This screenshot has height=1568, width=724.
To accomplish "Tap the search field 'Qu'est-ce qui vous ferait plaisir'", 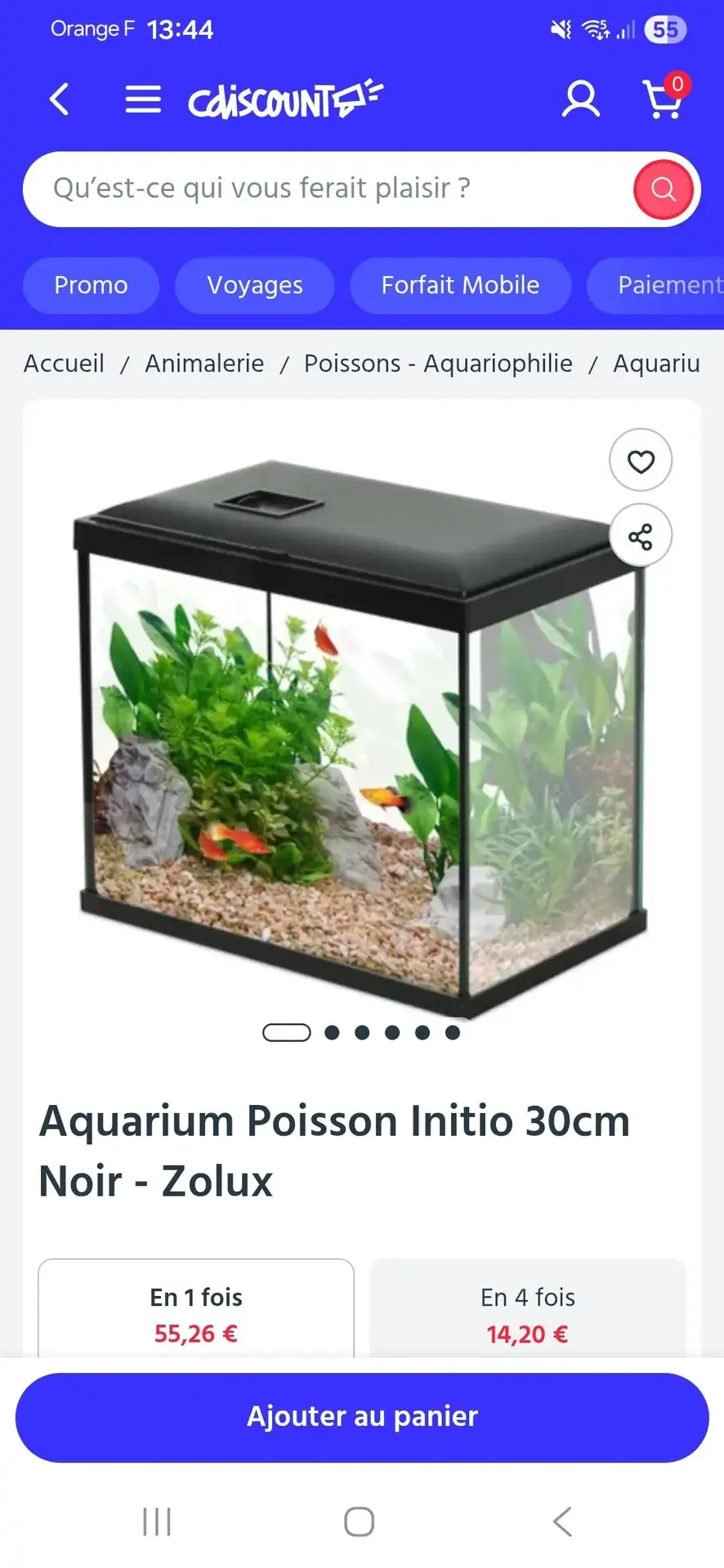I will point(327,189).
